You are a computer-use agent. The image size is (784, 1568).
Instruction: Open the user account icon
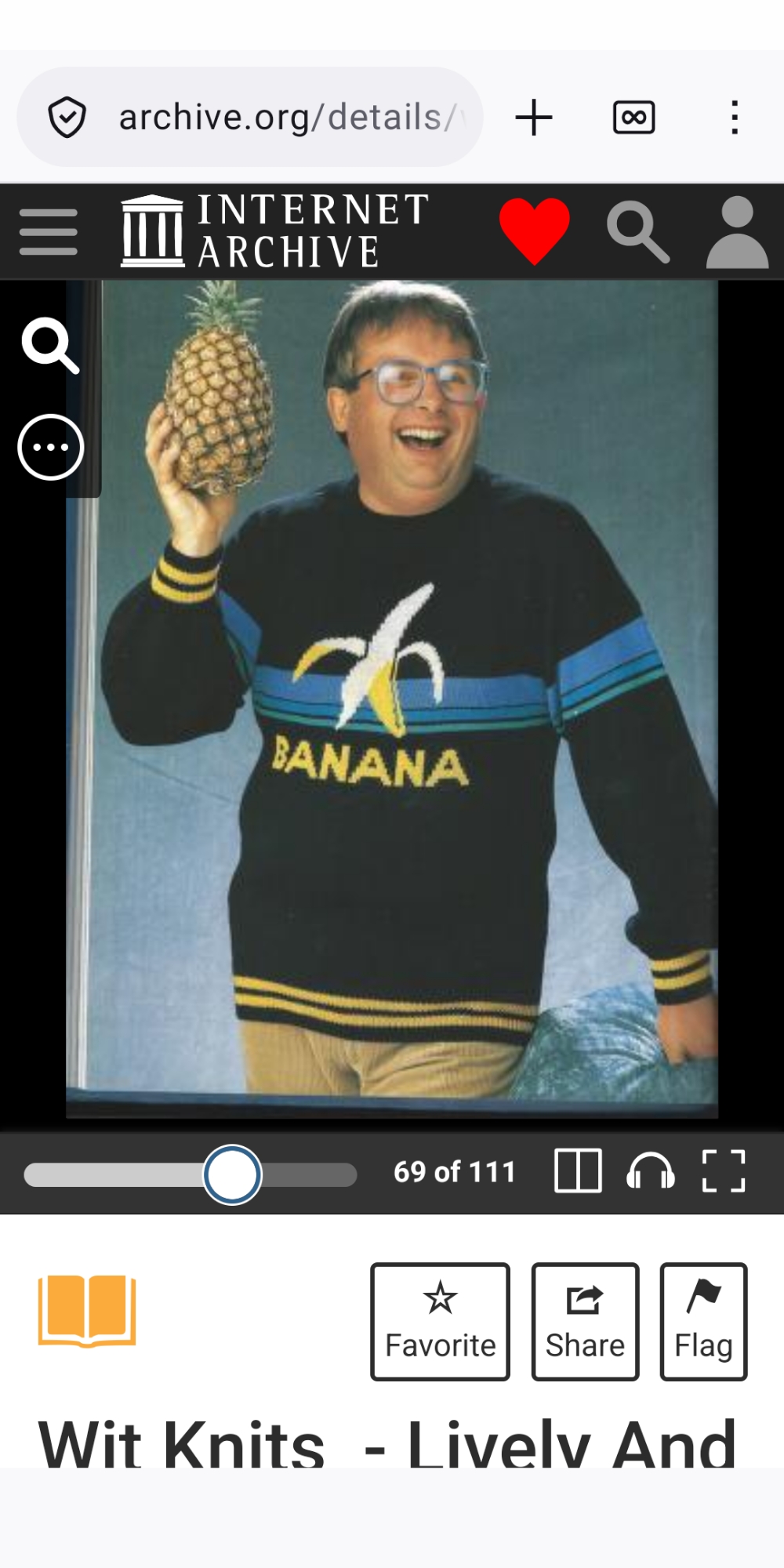pyautogui.click(x=737, y=233)
